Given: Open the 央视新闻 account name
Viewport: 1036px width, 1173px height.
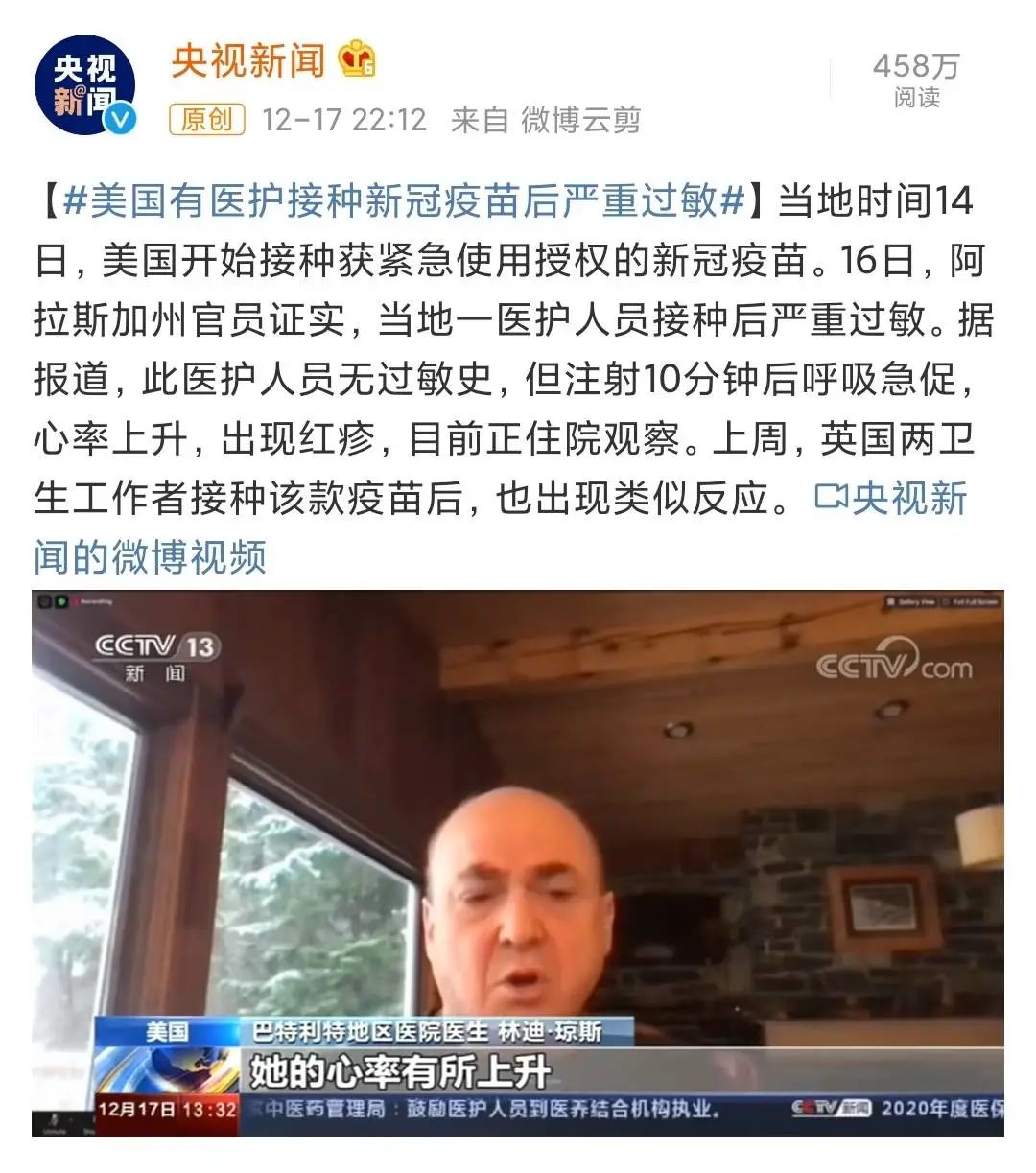Looking at the screenshot, I should [248, 60].
